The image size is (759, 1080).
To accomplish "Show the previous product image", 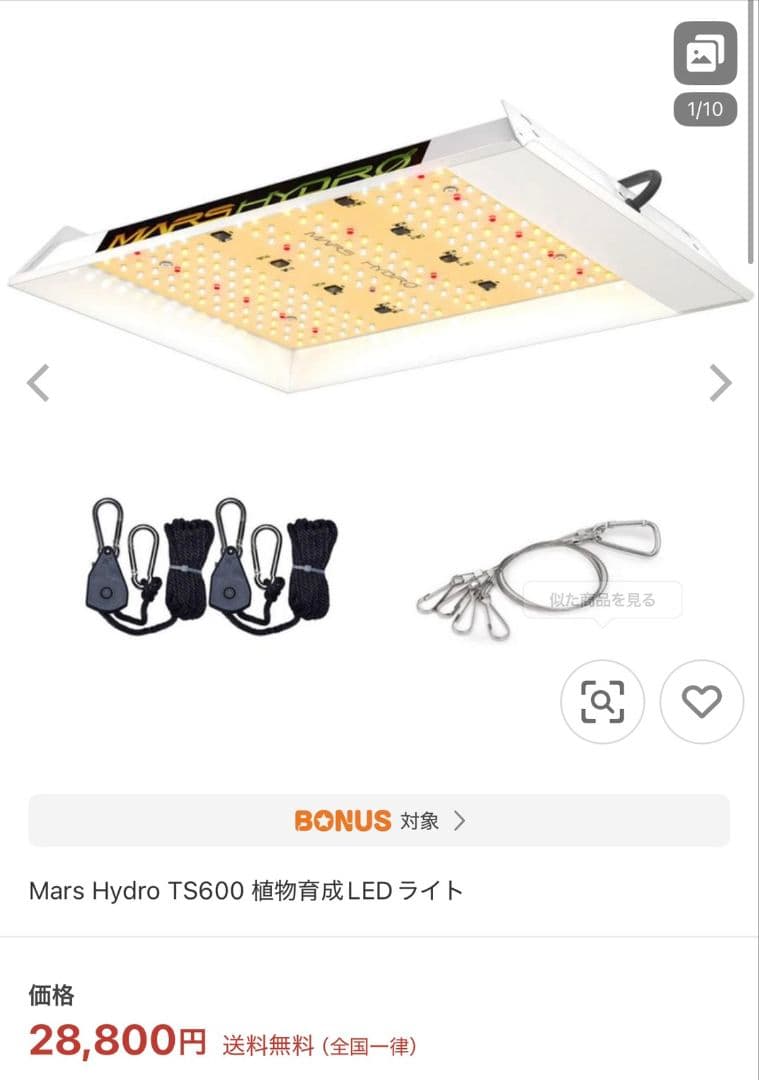I will pos(38,383).
